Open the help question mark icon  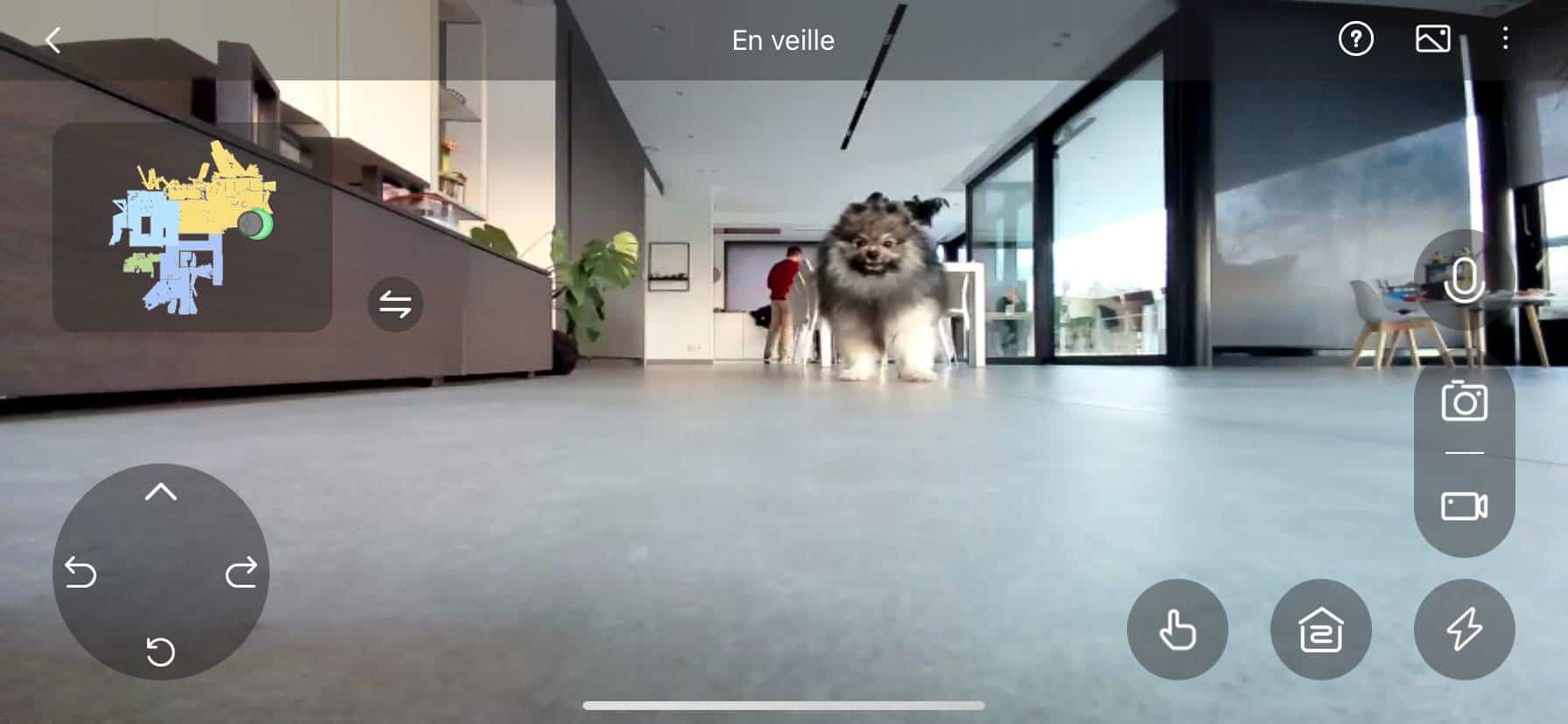(x=1355, y=39)
